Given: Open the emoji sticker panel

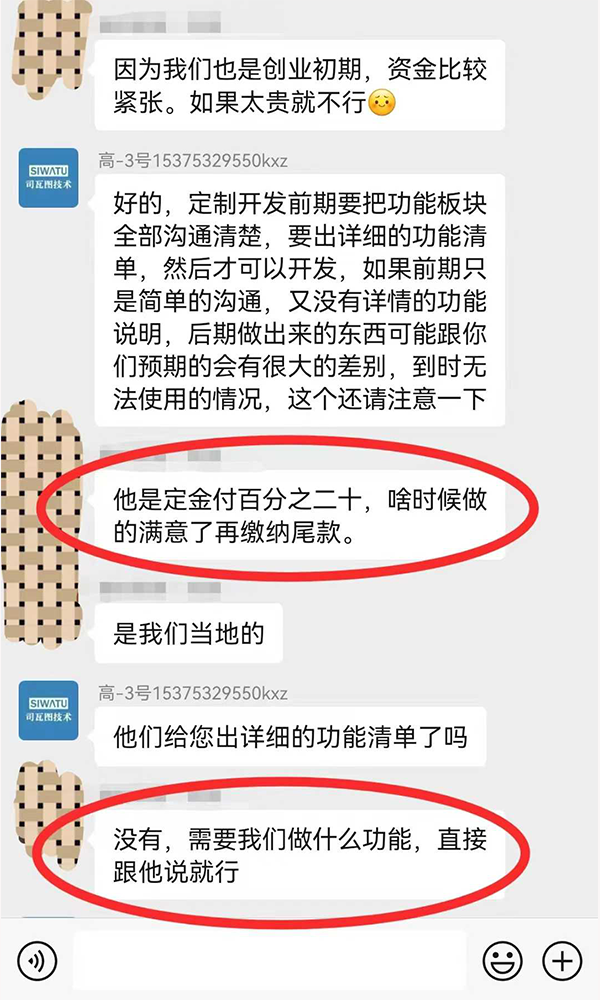Looking at the screenshot, I should 503,962.
